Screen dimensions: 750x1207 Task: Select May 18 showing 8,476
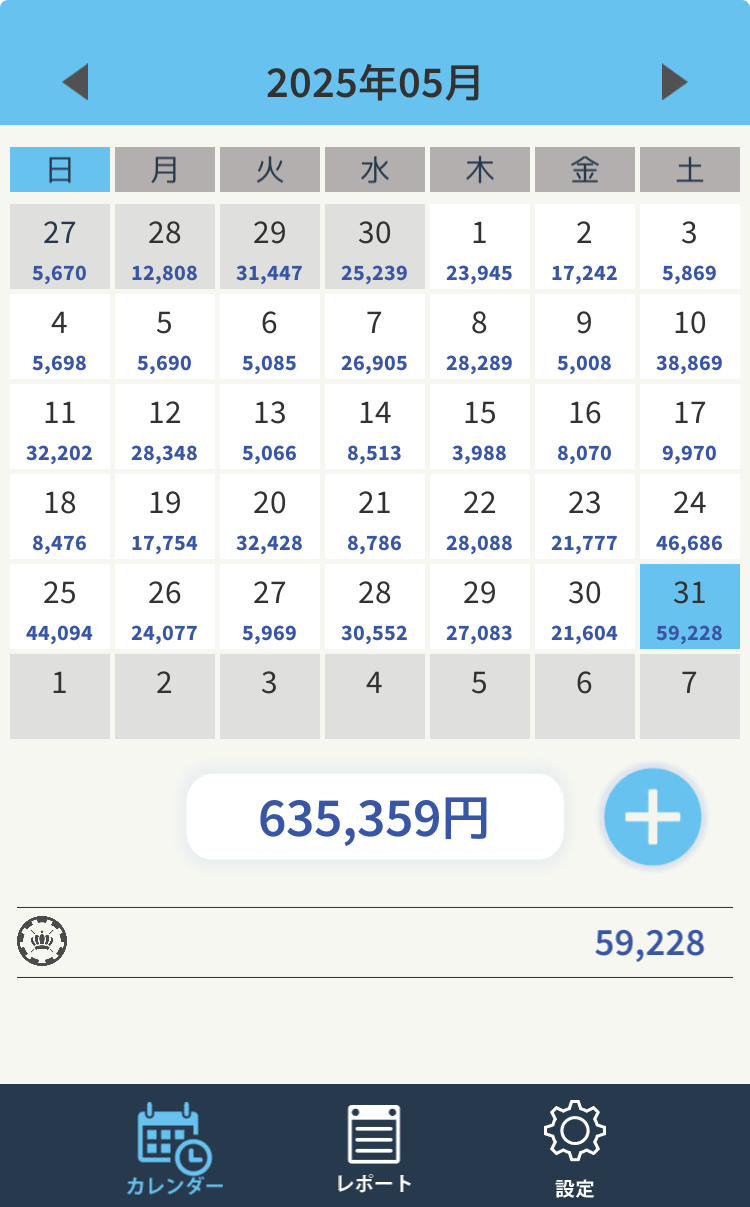(60, 516)
